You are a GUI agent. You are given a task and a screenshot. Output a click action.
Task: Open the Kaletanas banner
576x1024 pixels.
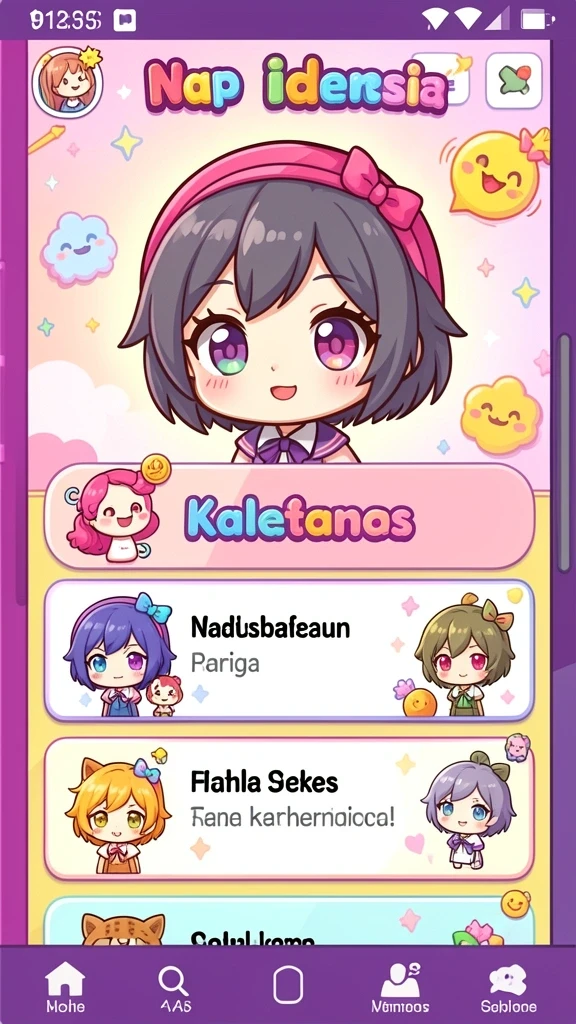(x=289, y=517)
